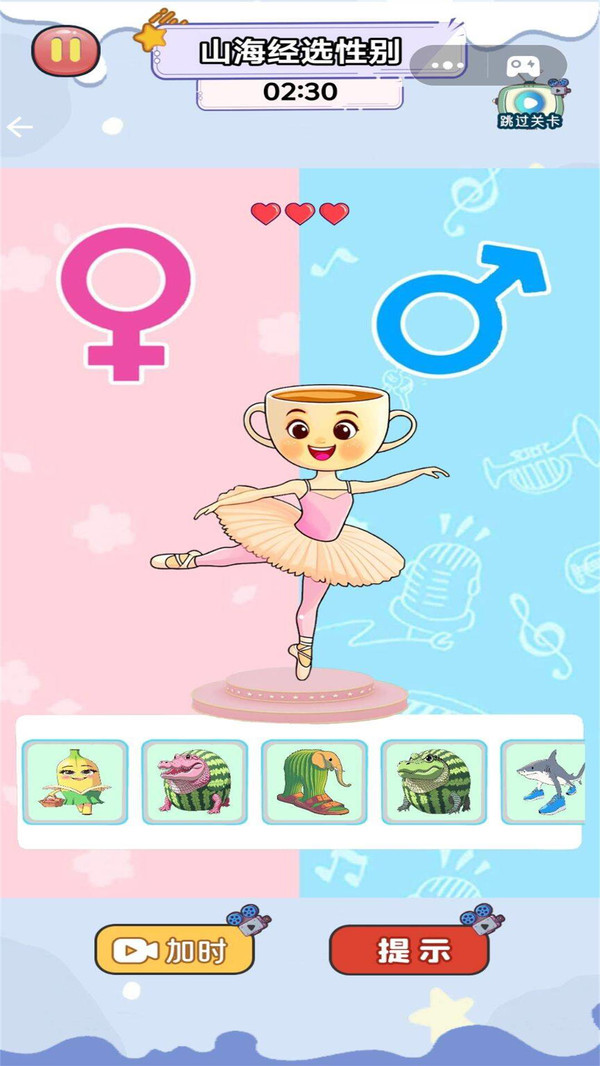Go back with the arrow

20,127
